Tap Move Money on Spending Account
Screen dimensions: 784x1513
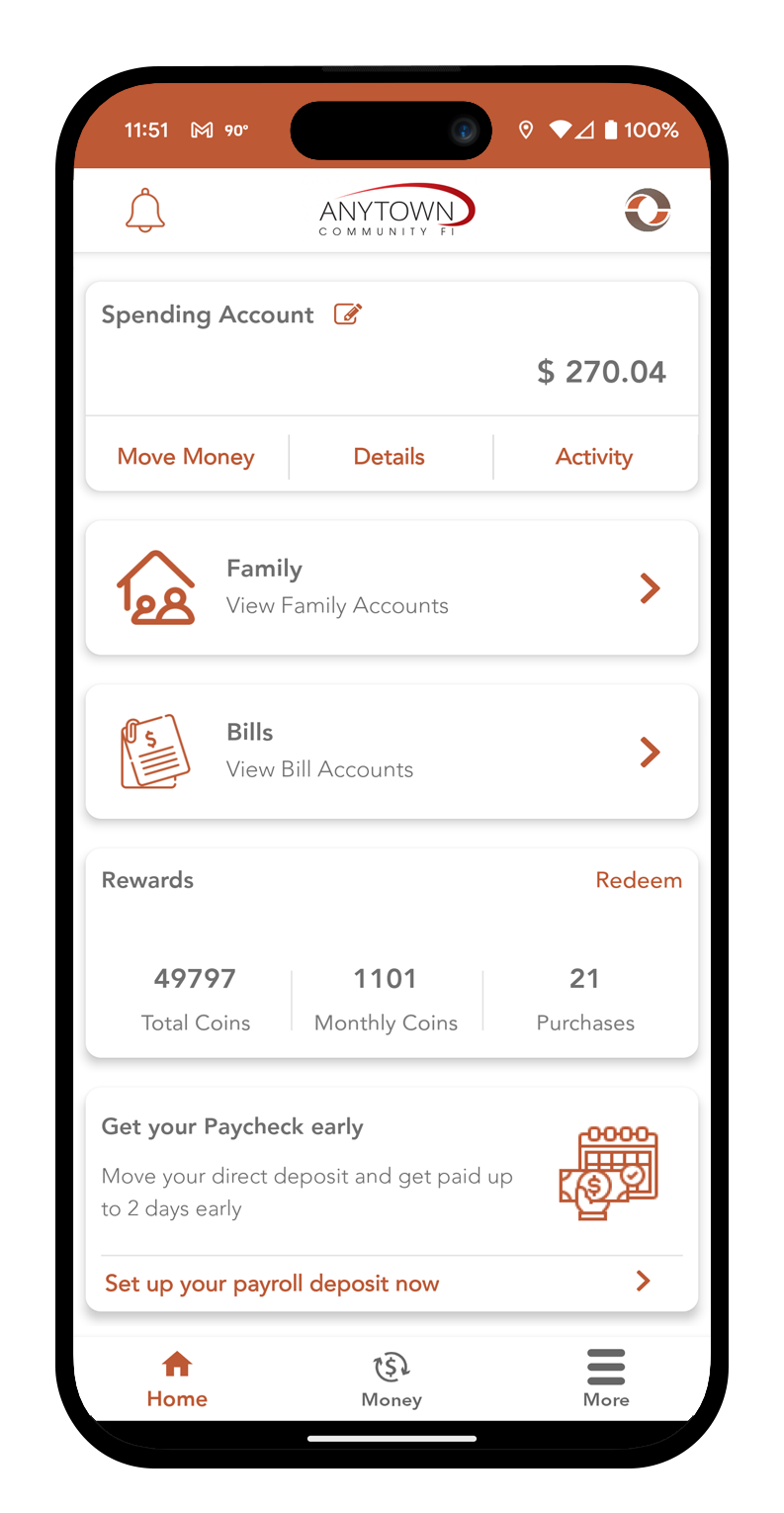click(x=186, y=457)
